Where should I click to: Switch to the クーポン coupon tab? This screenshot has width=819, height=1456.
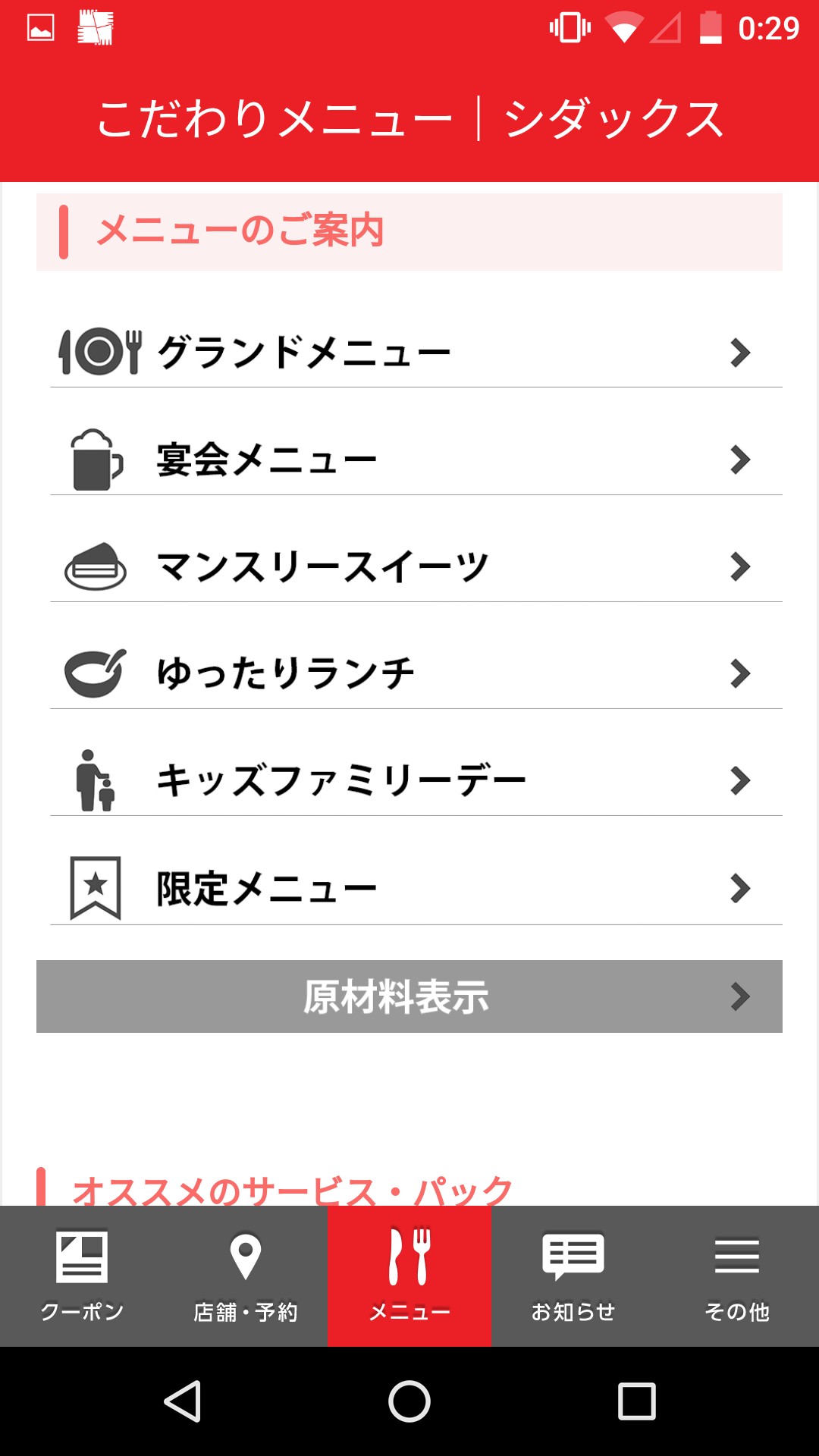(x=82, y=1276)
